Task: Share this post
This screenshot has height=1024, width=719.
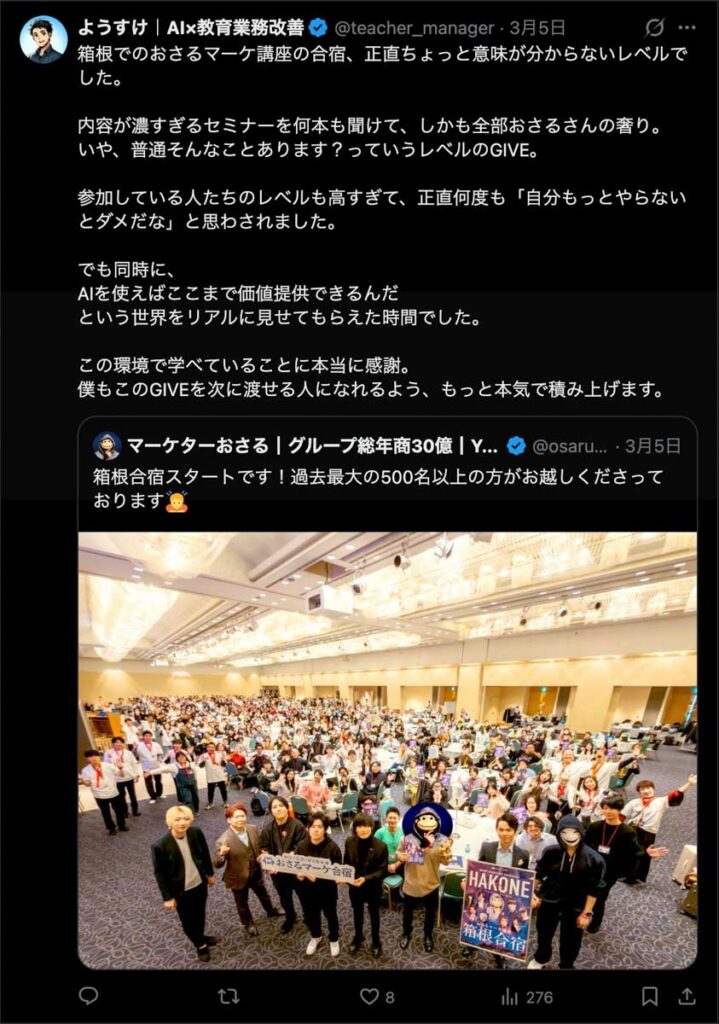Action: (686, 996)
